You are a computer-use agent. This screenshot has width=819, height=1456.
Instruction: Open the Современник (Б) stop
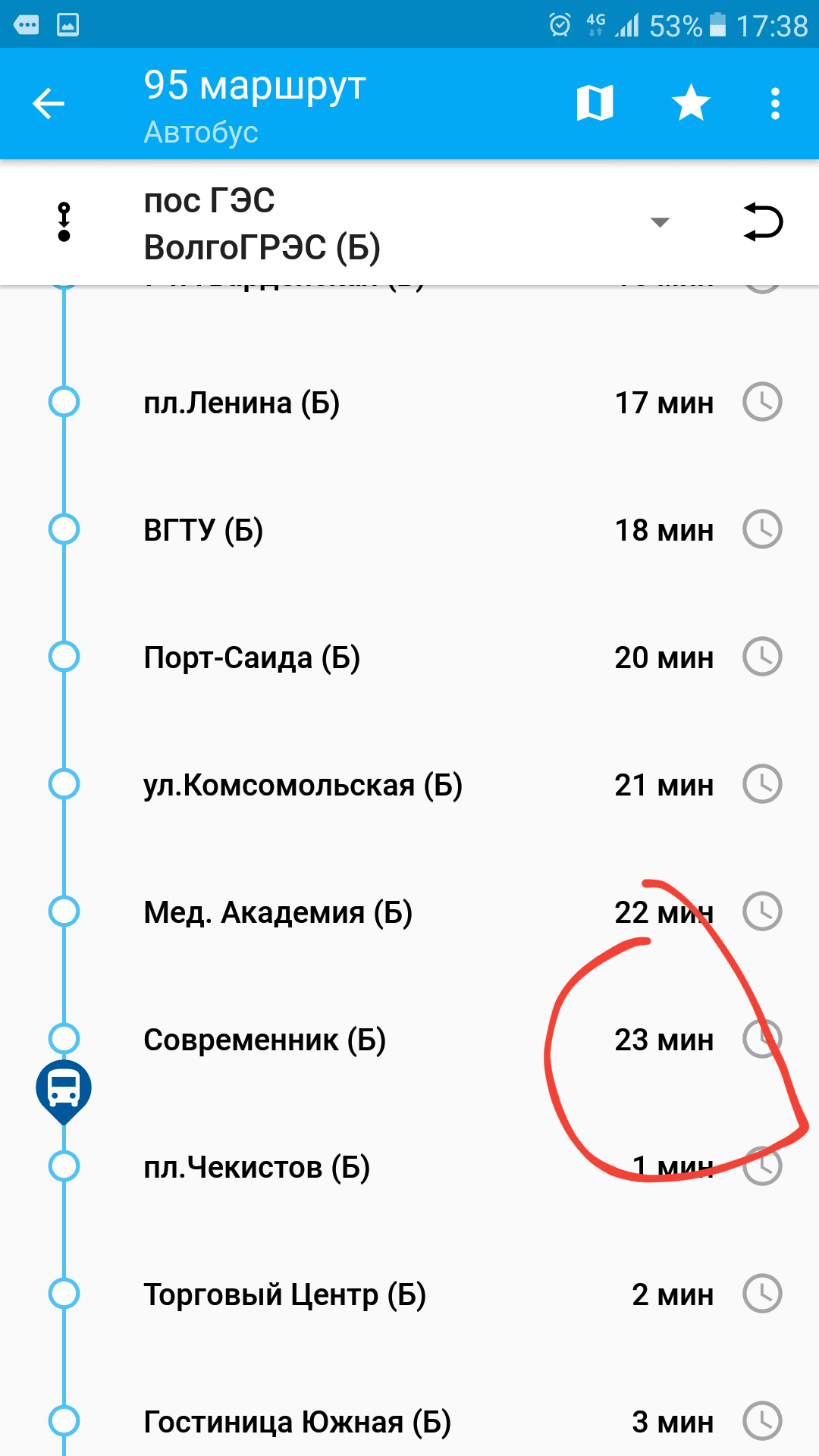(x=265, y=1040)
